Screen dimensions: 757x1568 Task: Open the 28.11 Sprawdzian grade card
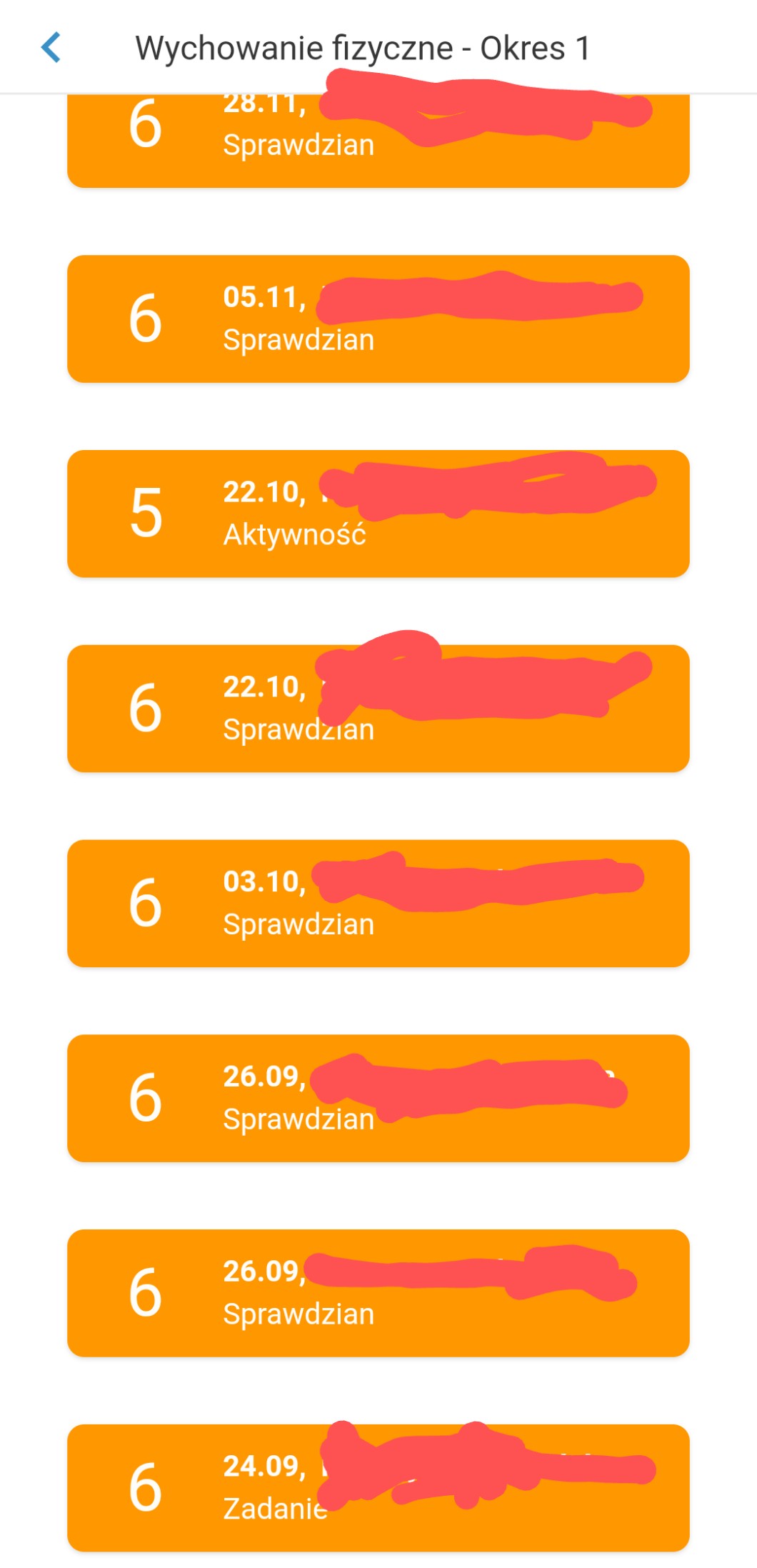(x=378, y=141)
